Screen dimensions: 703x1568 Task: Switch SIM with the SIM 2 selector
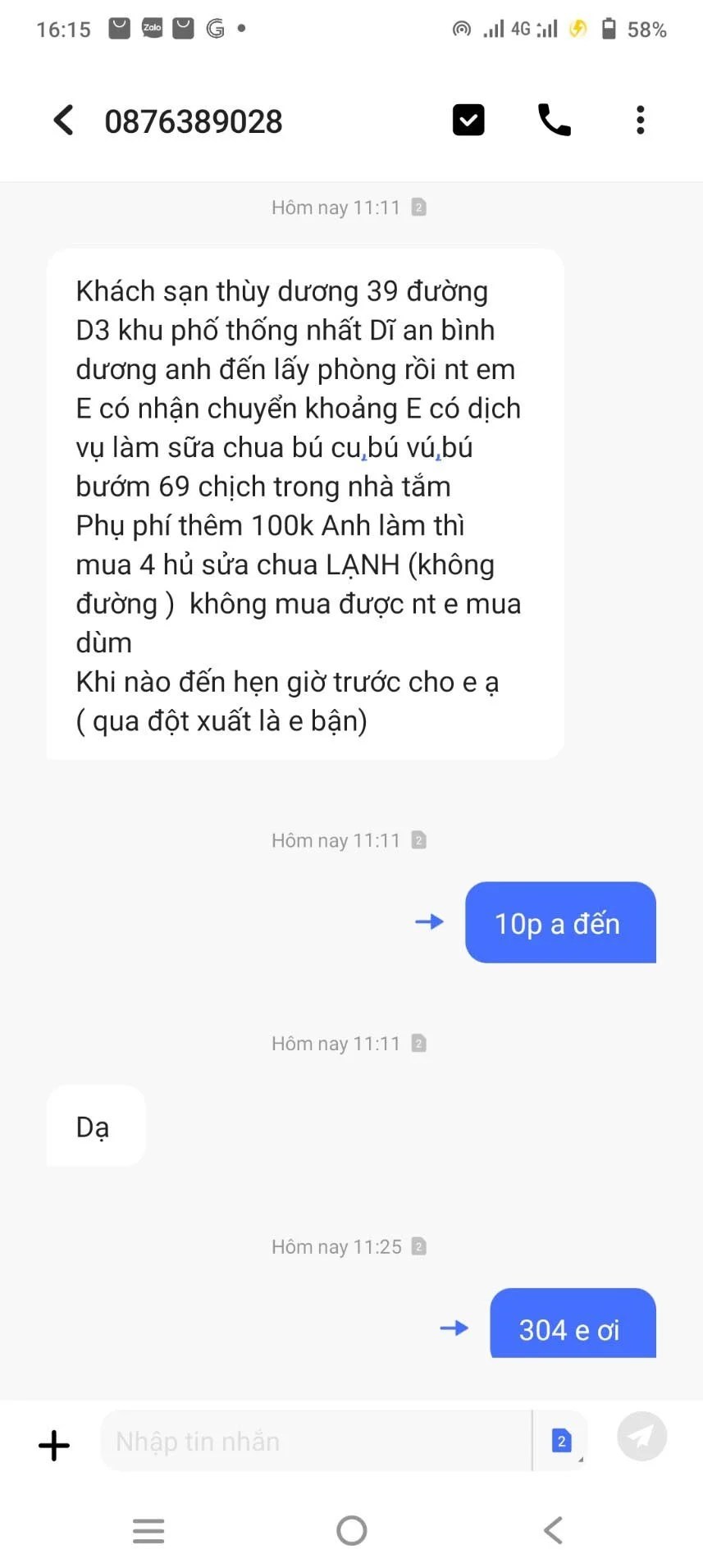coord(562,1442)
